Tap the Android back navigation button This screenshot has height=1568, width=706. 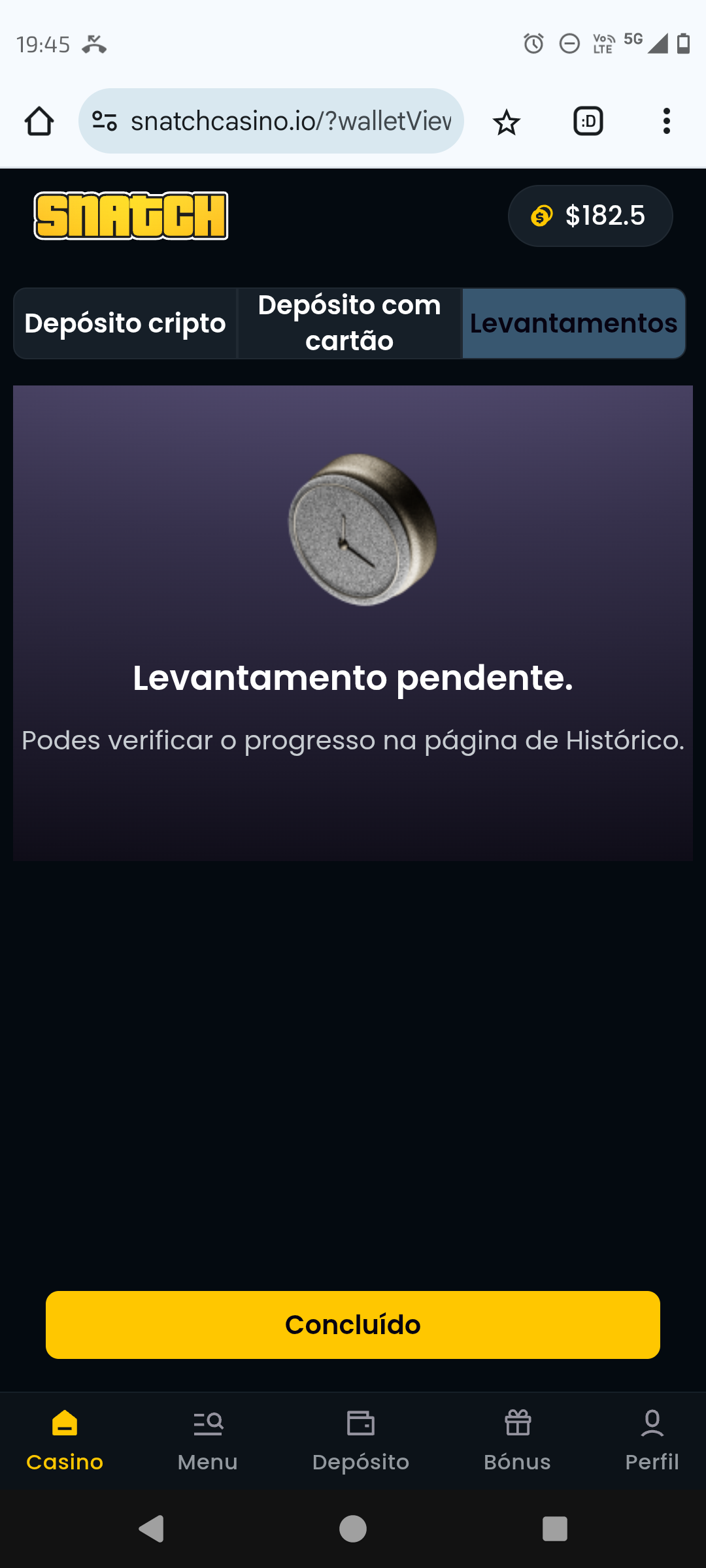(x=152, y=1528)
